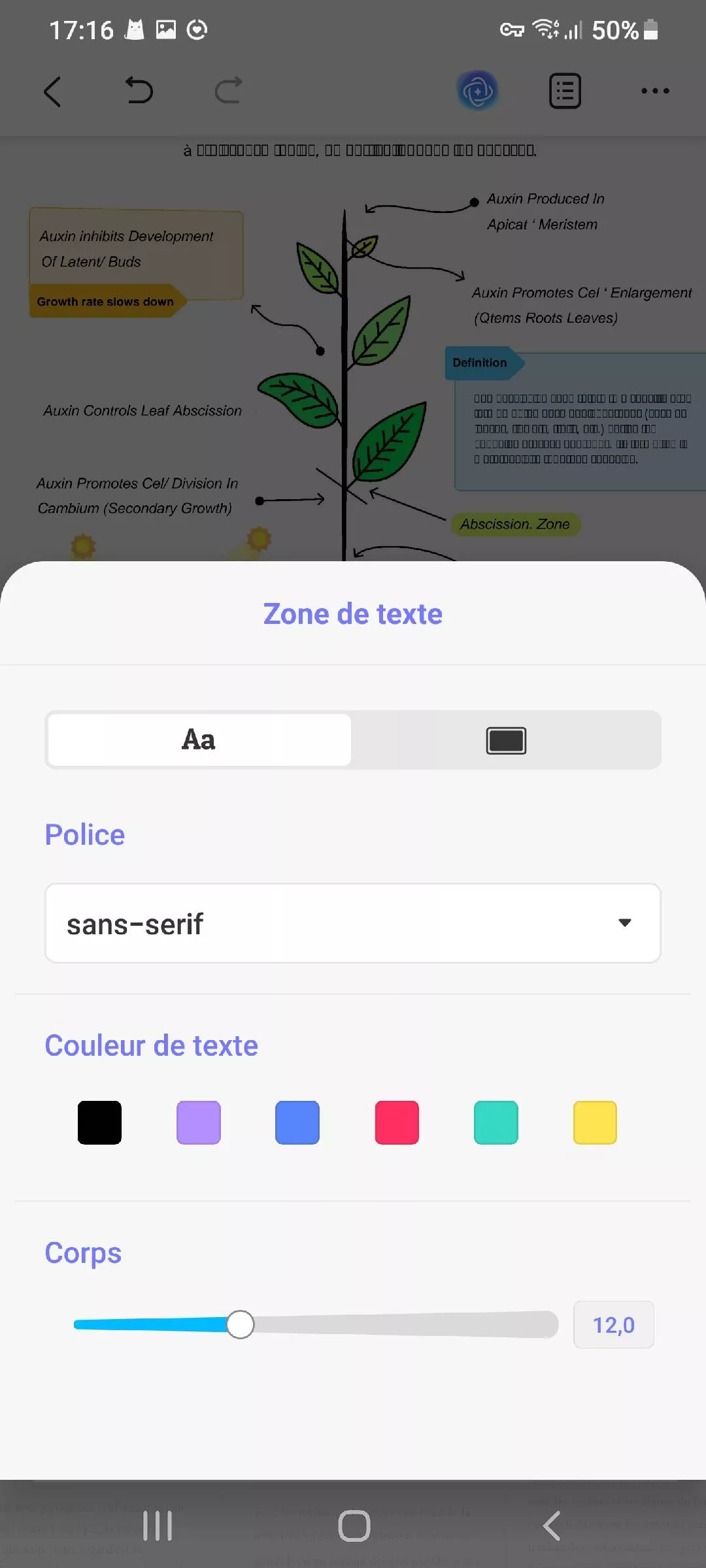Open the AI assistant feature
Screen dimensions: 706x1568
coord(478,91)
